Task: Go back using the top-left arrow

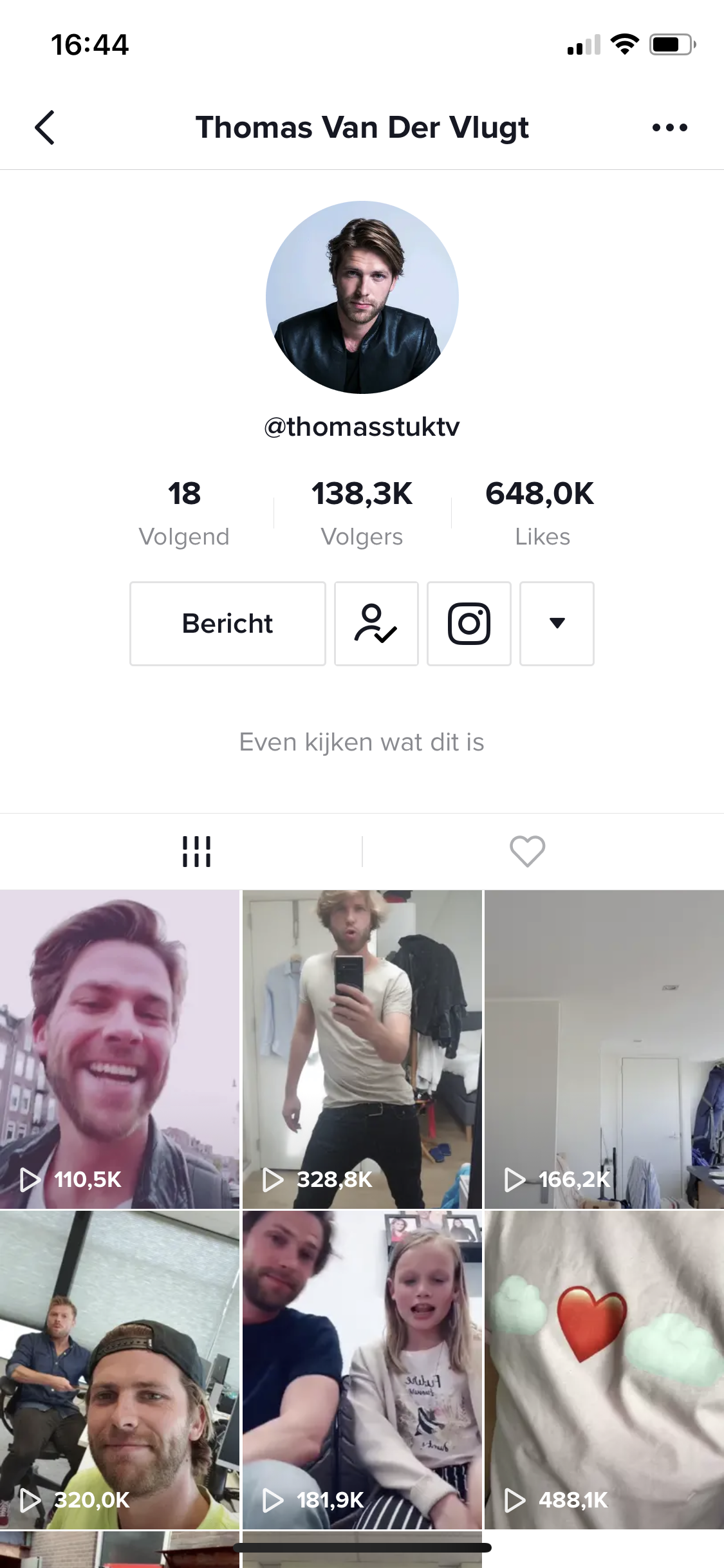Action: click(x=45, y=127)
